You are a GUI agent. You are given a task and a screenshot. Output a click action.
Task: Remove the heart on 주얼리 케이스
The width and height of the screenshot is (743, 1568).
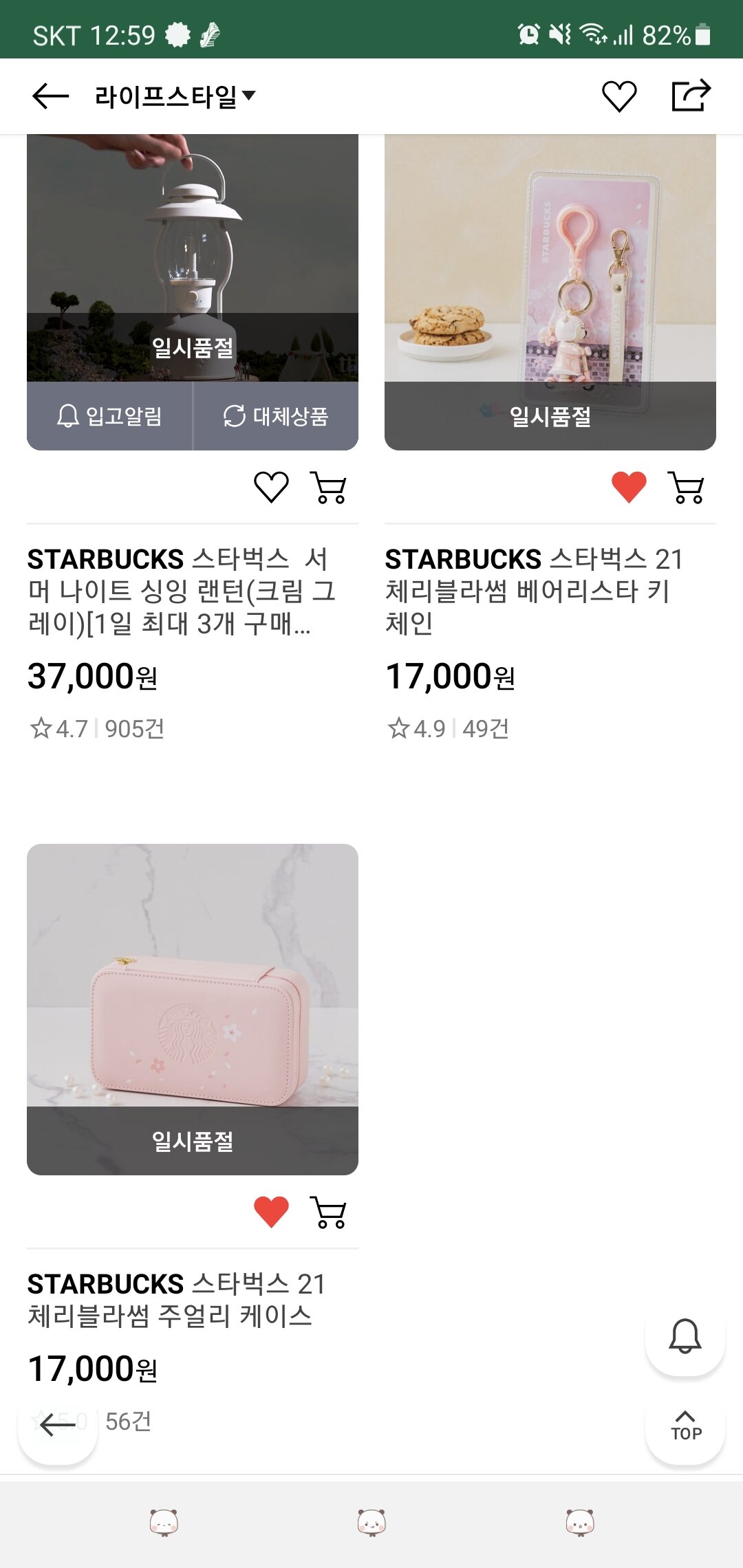pyautogui.click(x=271, y=1212)
